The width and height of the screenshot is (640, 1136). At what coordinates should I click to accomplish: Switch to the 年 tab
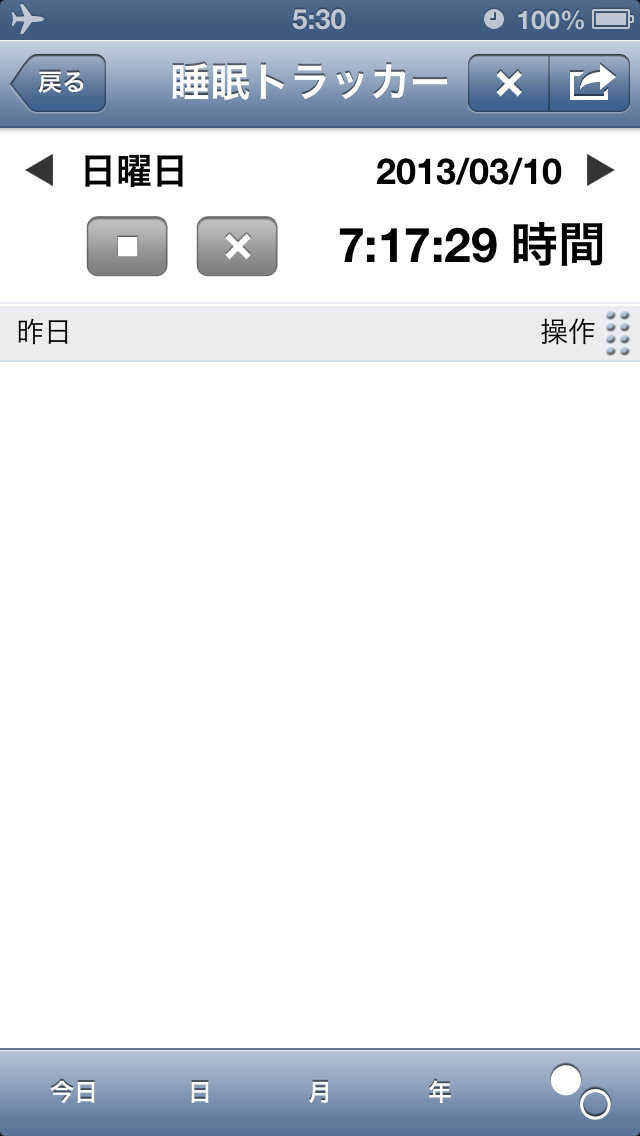tap(439, 1092)
